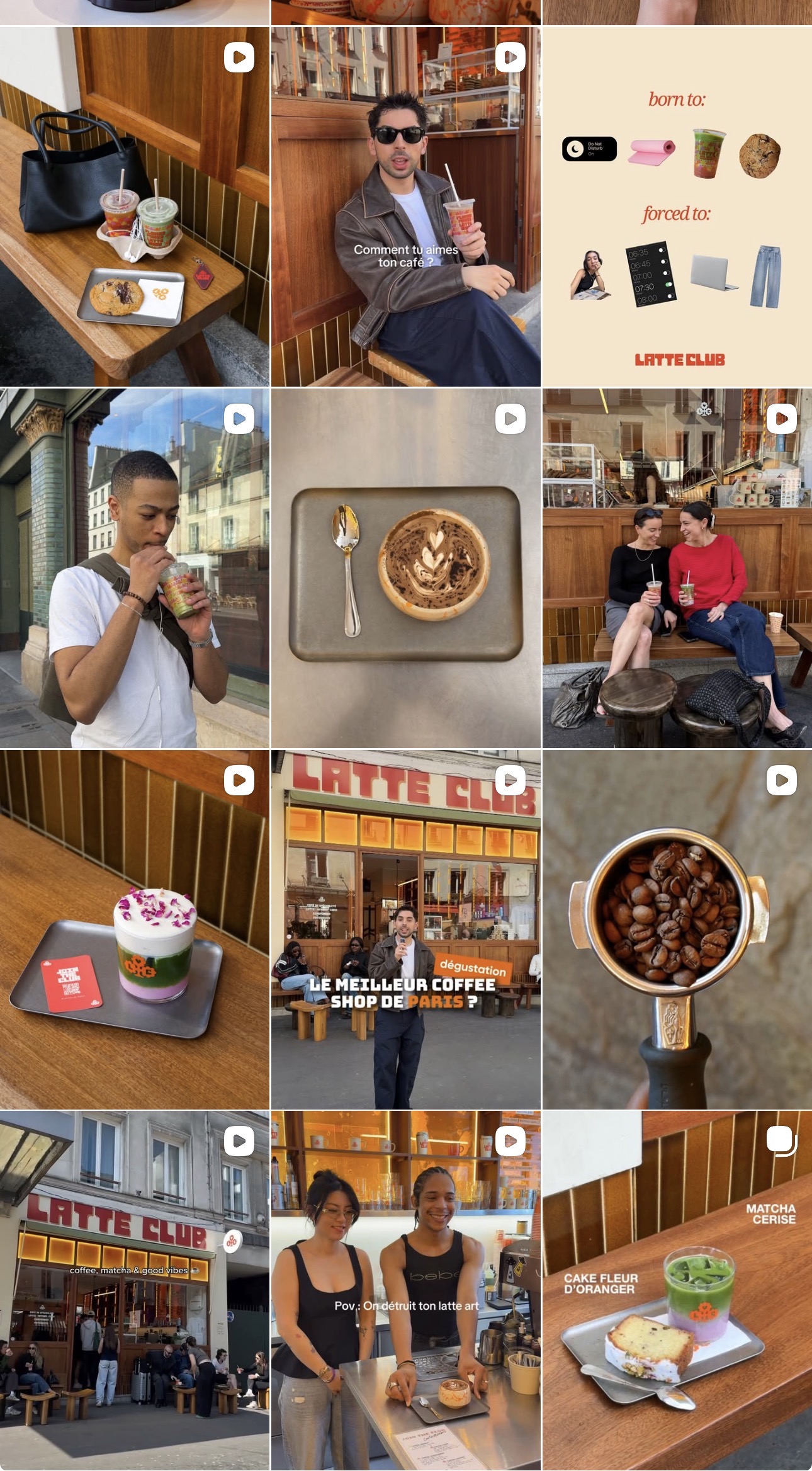Open the 'Comment tu aimes ton café ?' reel

click(x=406, y=207)
